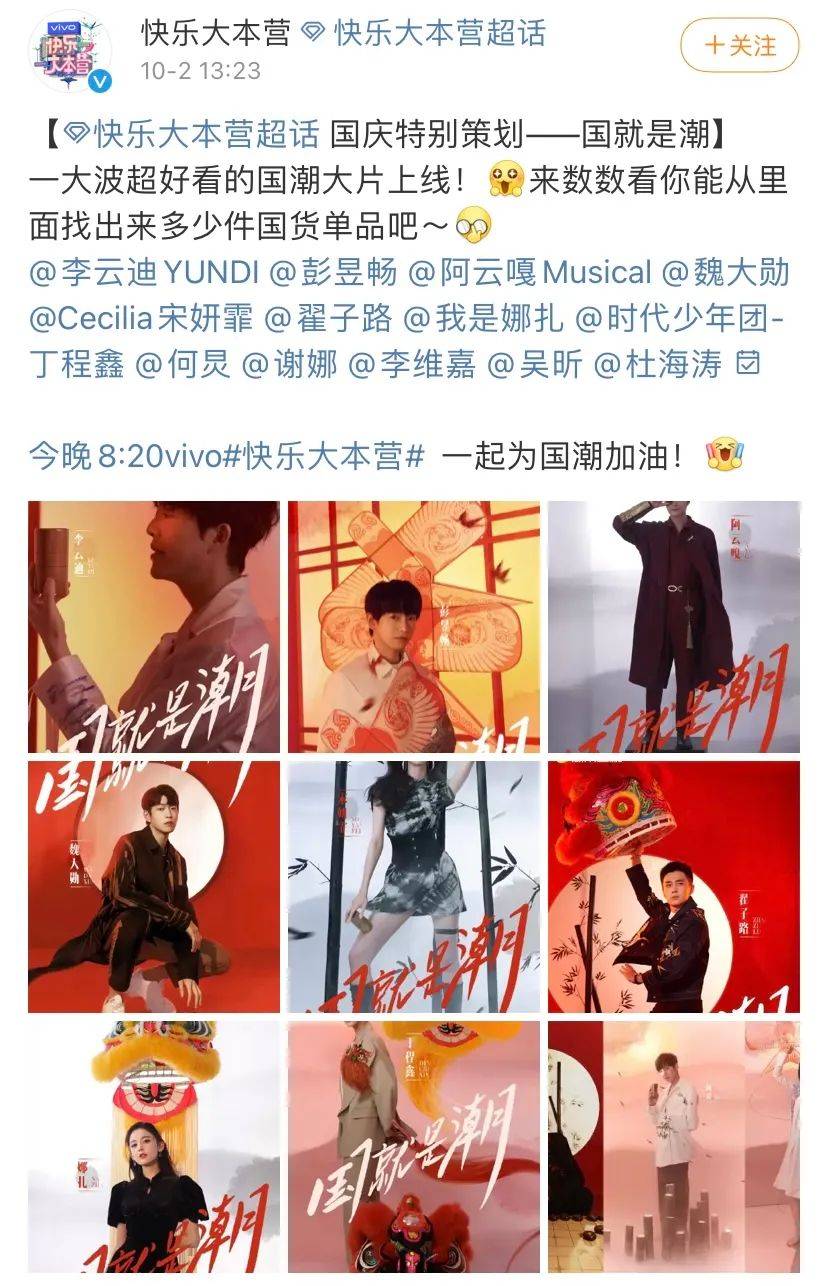The image size is (828, 1286).
Task: Go to the @杜海涛 mention
Action: coord(658,365)
